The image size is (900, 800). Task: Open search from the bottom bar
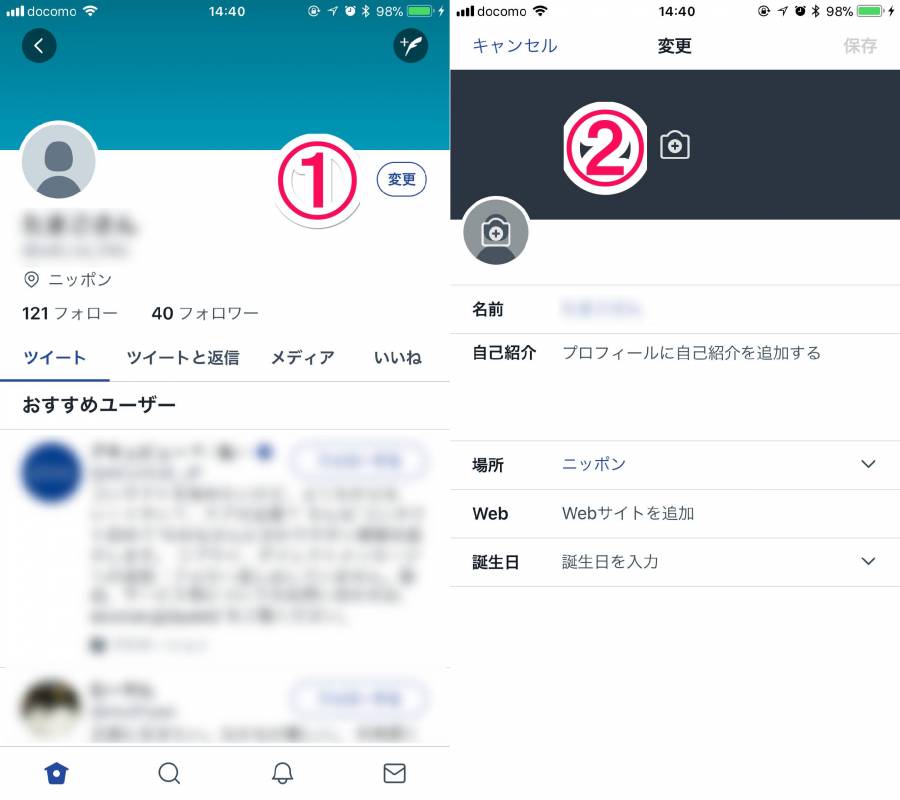click(170, 773)
